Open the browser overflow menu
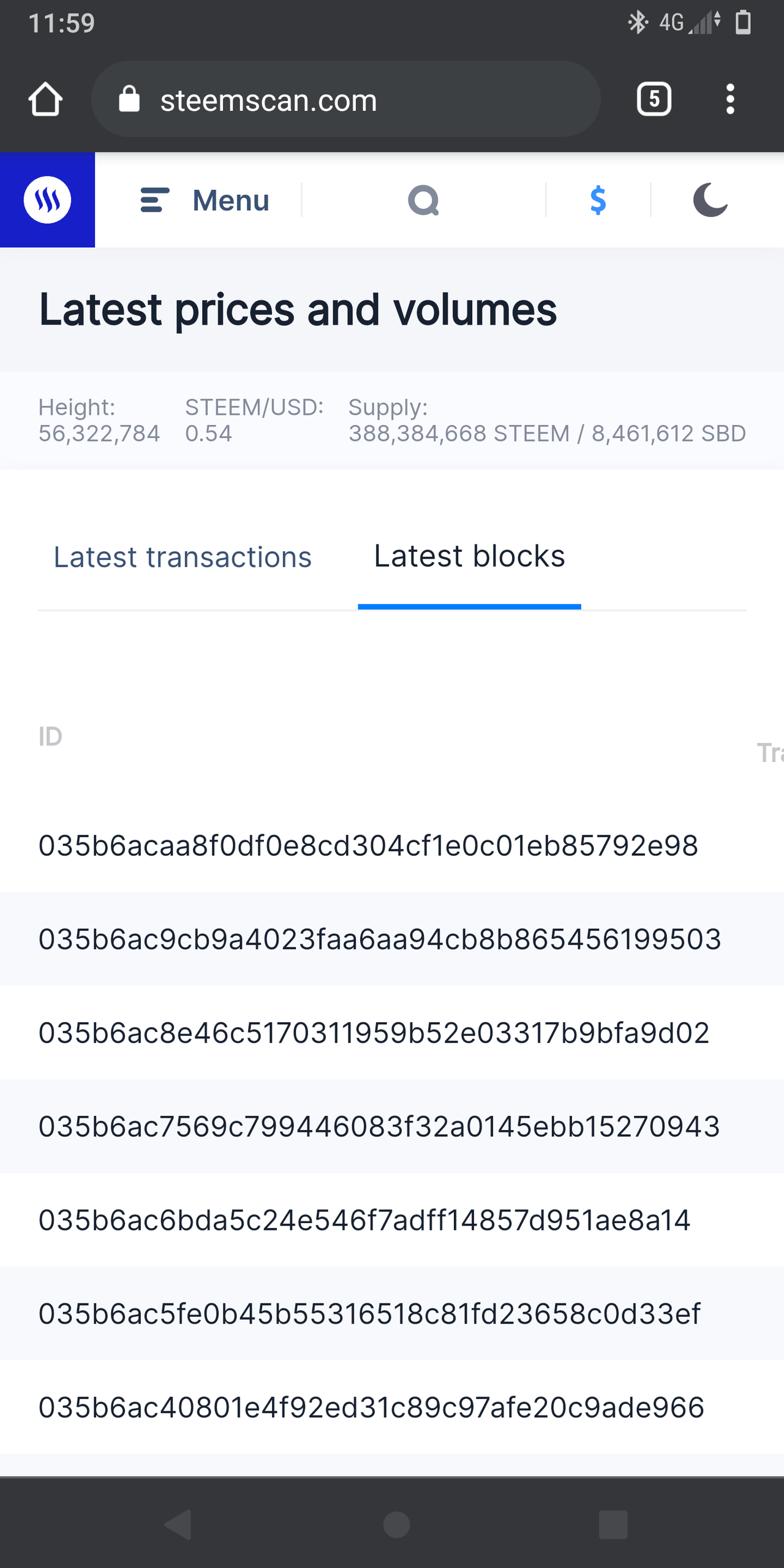The image size is (784, 1568). [729, 99]
